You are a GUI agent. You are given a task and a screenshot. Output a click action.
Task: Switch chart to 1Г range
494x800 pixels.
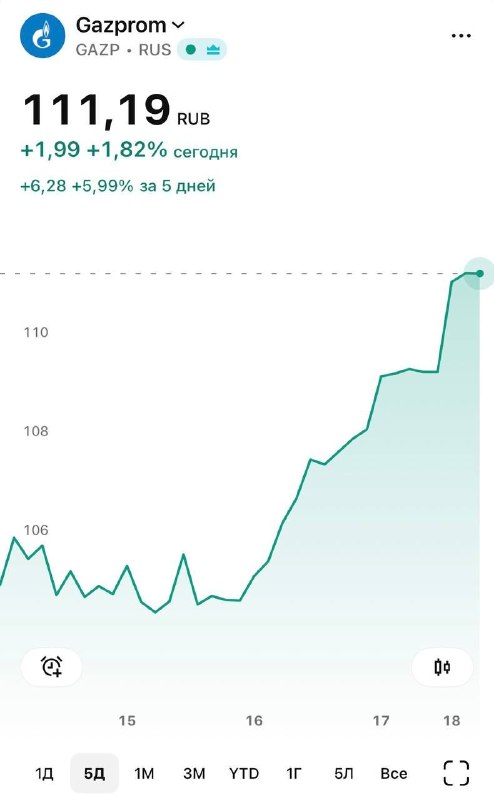click(x=294, y=773)
